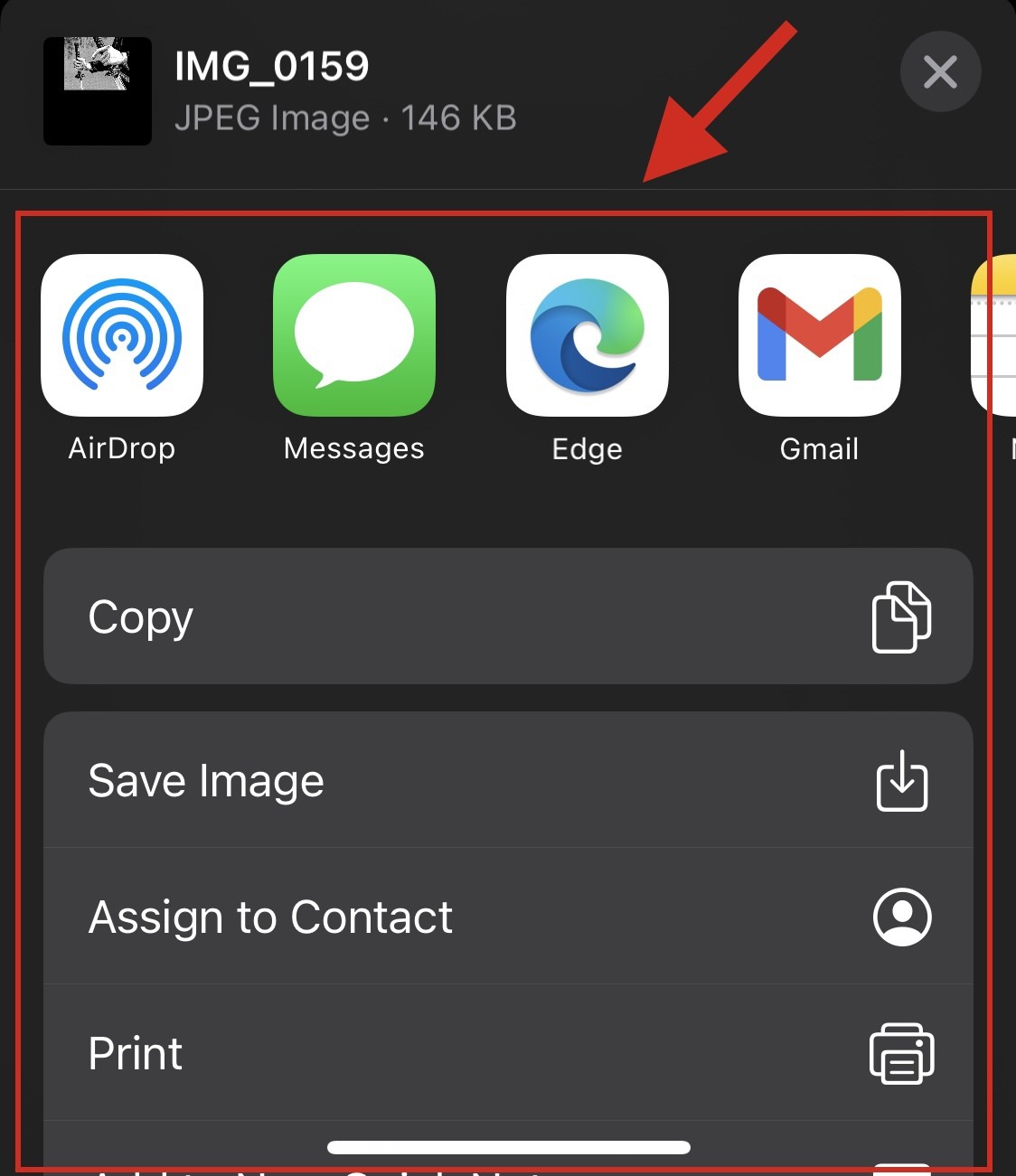Share IMG_0159 through Gmail
This screenshot has width=1016, height=1176.
[x=819, y=335]
